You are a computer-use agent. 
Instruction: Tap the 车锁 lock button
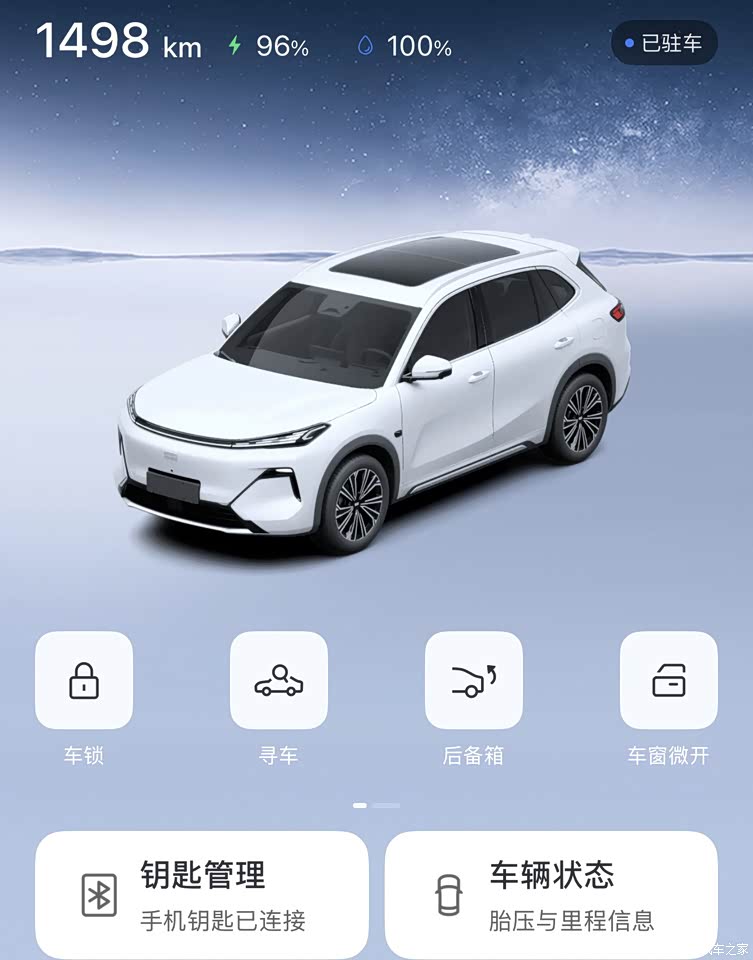pos(84,680)
